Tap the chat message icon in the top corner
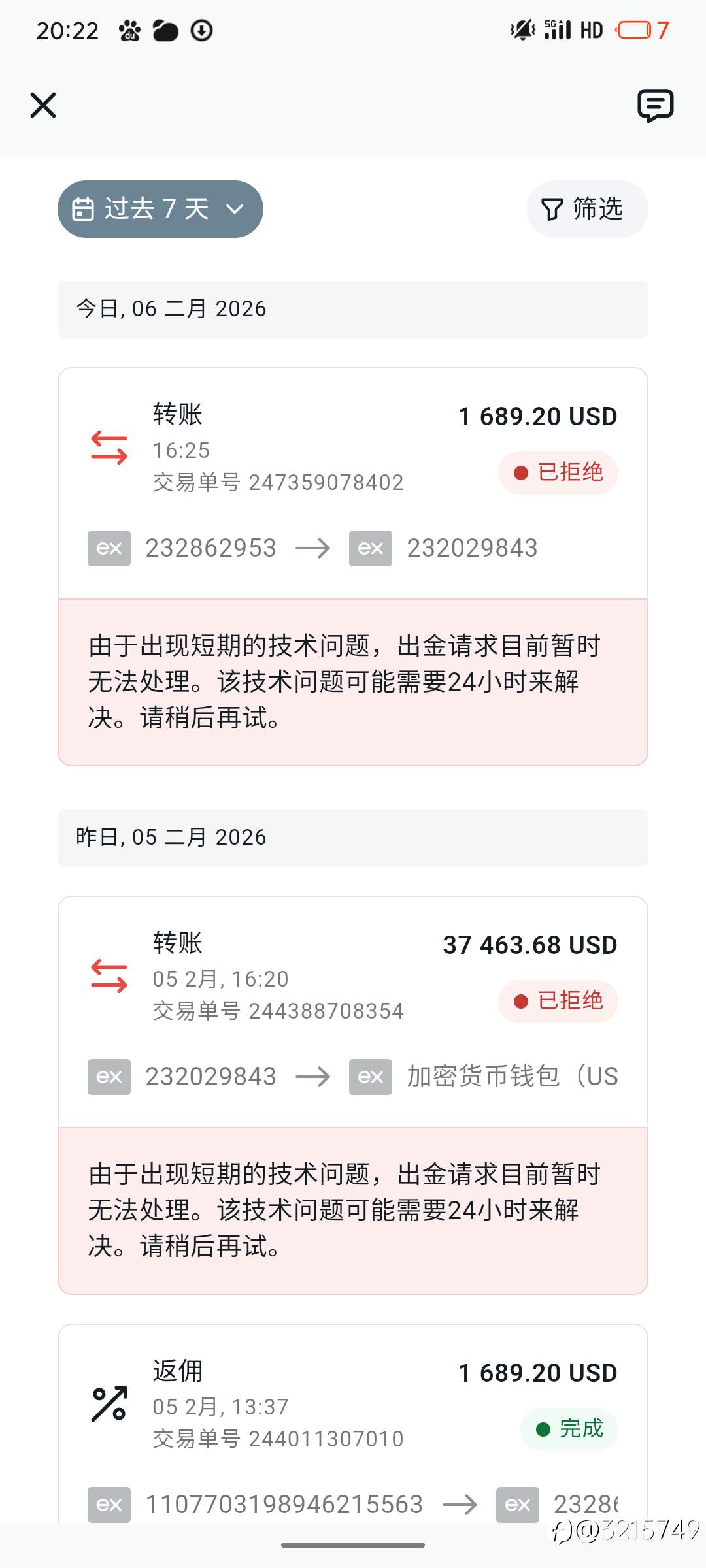 654,106
